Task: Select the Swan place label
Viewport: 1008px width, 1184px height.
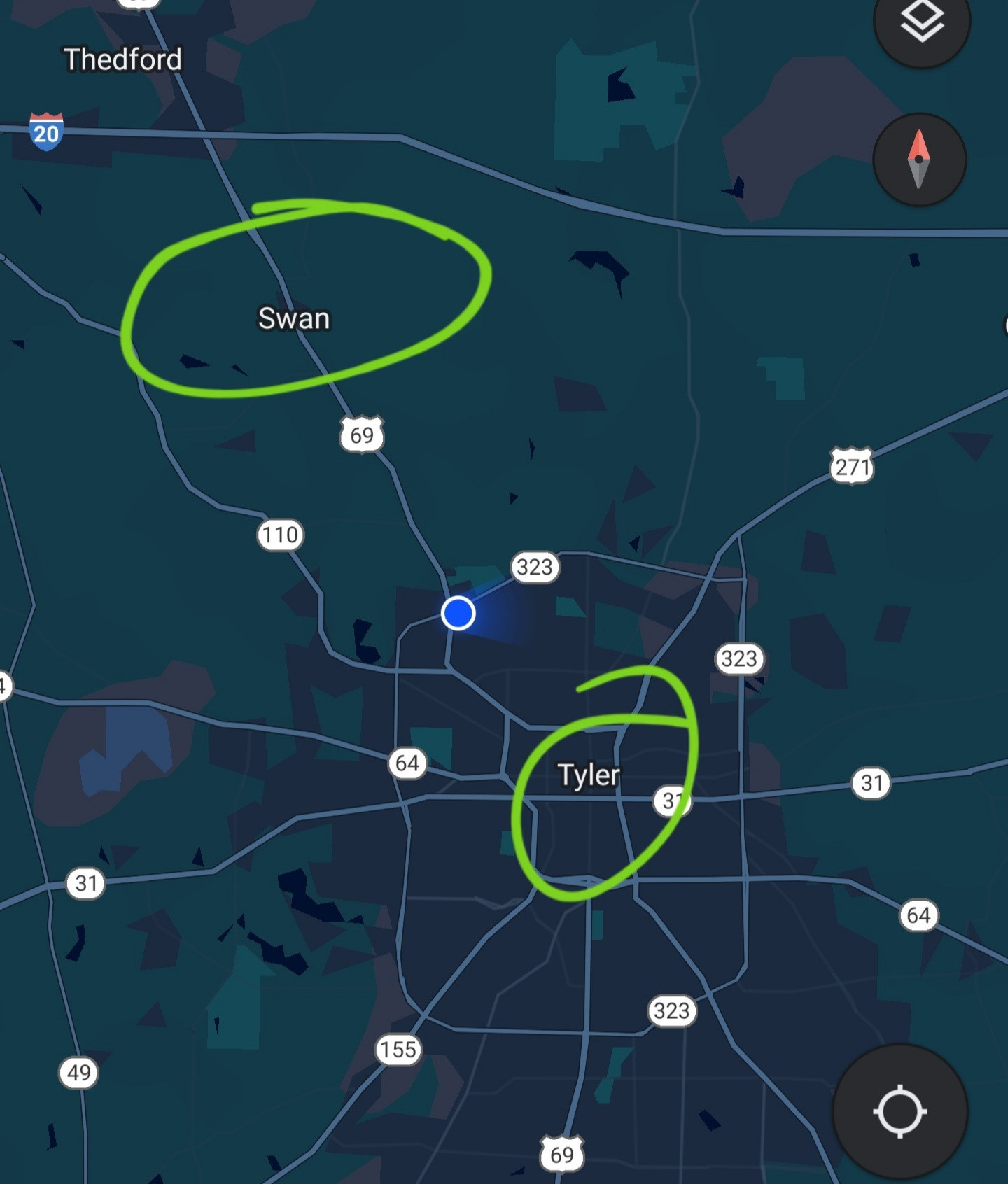Action: (x=294, y=319)
